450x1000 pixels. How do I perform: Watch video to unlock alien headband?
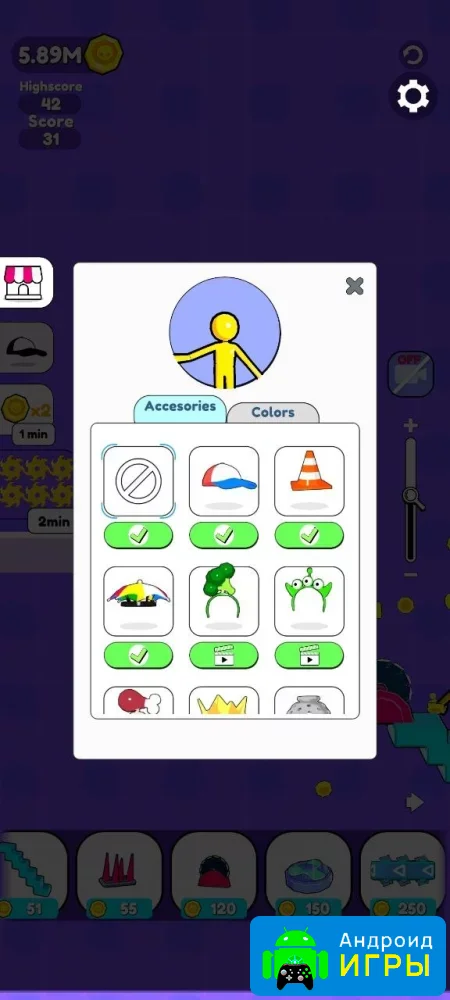(x=309, y=656)
